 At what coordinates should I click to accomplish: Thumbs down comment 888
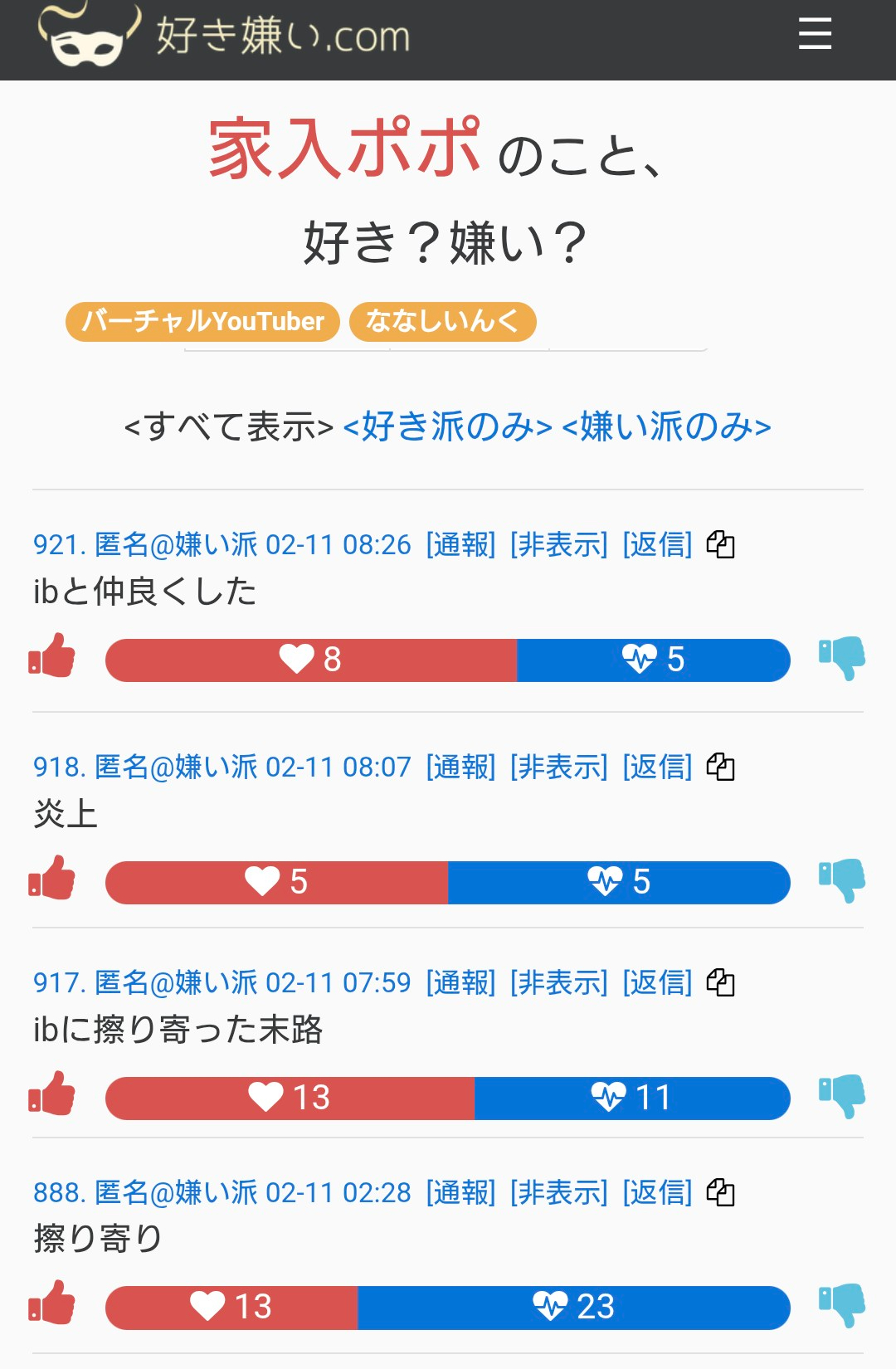[841, 1305]
